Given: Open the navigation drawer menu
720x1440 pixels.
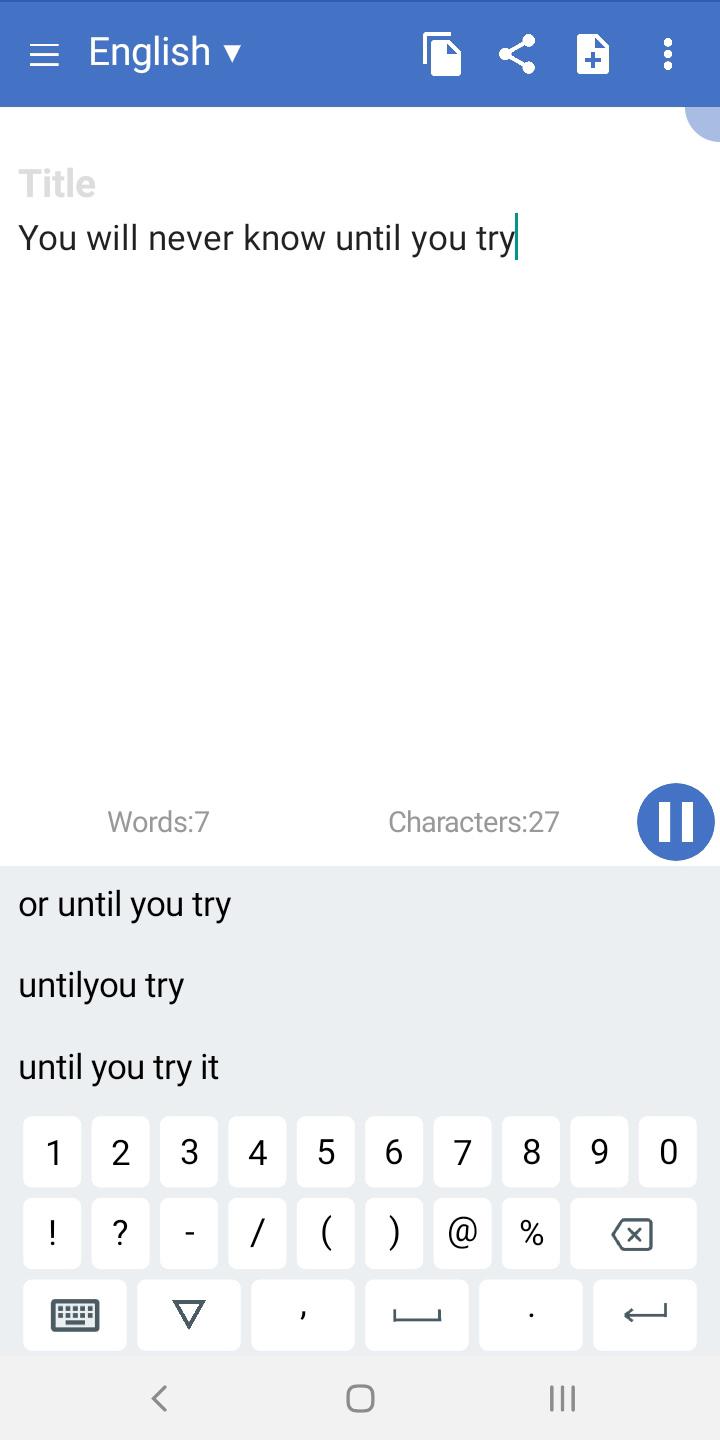Looking at the screenshot, I should click(44, 54).
